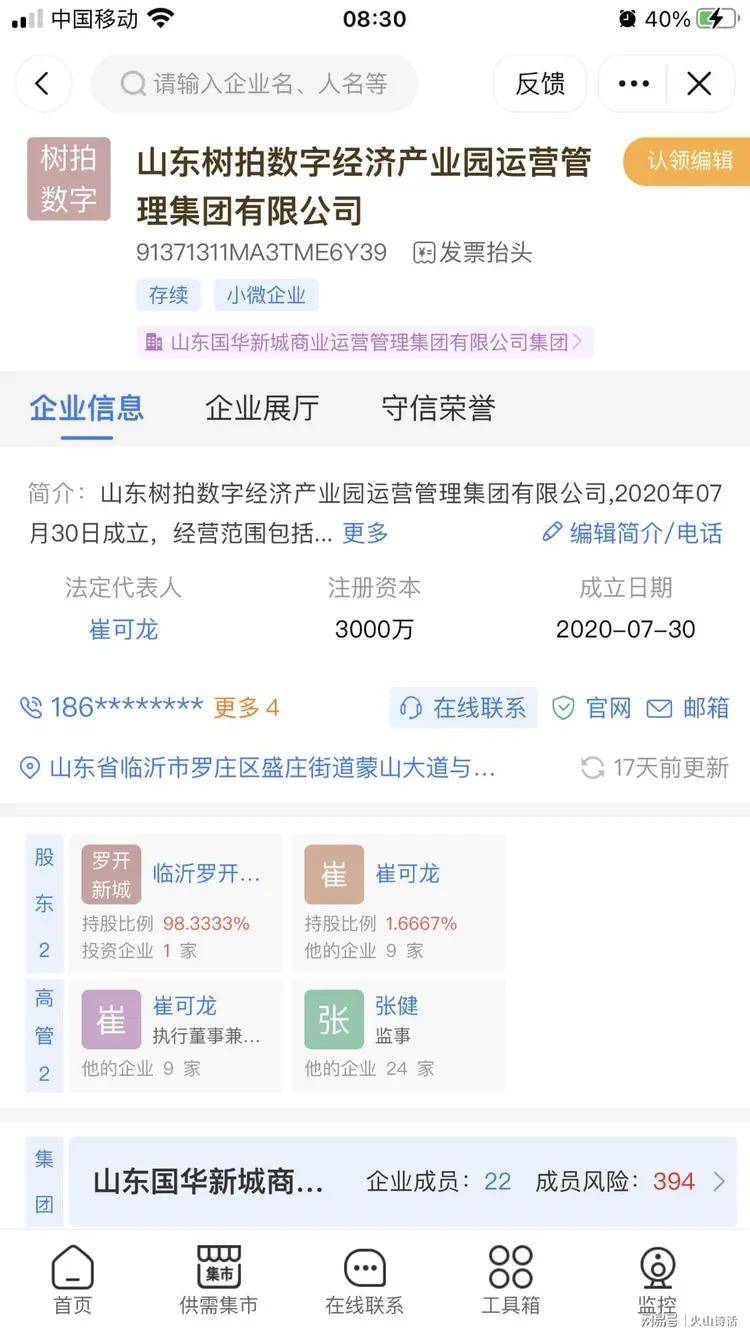
Task: Open the 山东国华新城商… group row
Action: 400,1181
